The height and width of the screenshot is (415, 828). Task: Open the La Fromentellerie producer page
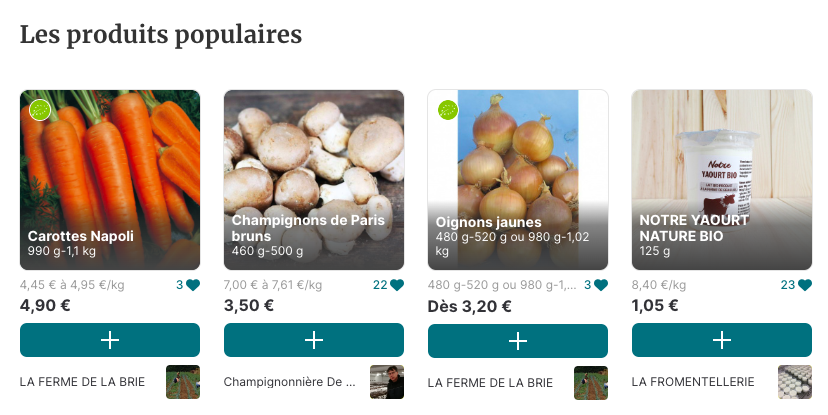coord(692,382)
